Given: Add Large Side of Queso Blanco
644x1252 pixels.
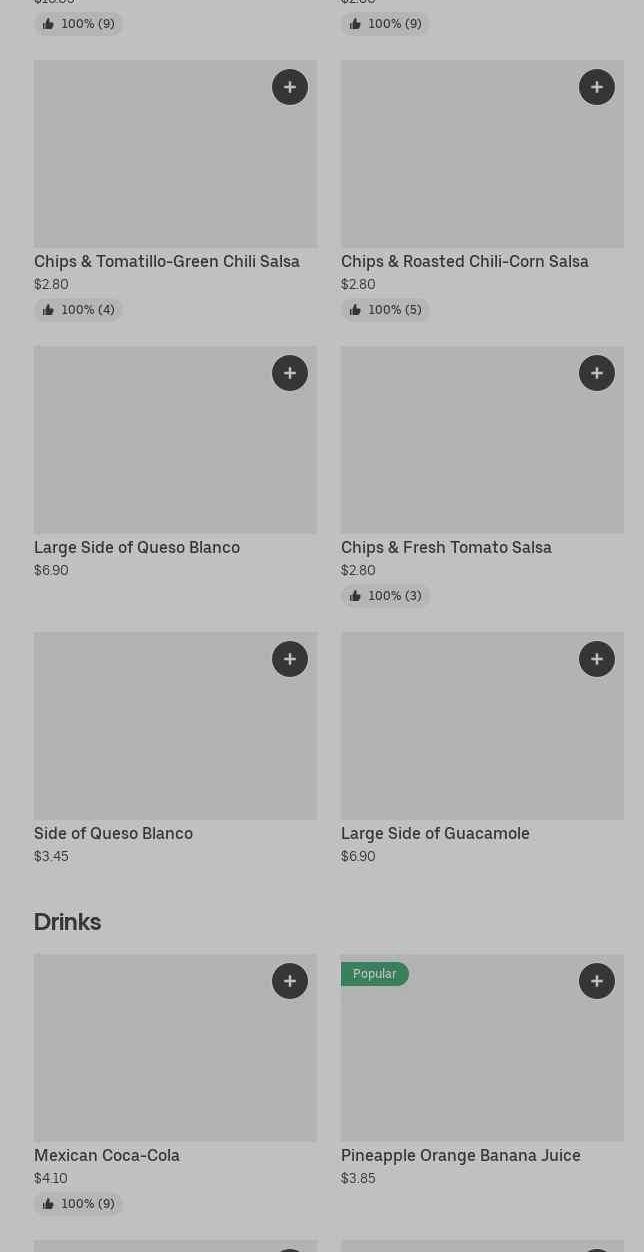Looking at the screenshot, I should pyautogui.click(x=290, y=373).
